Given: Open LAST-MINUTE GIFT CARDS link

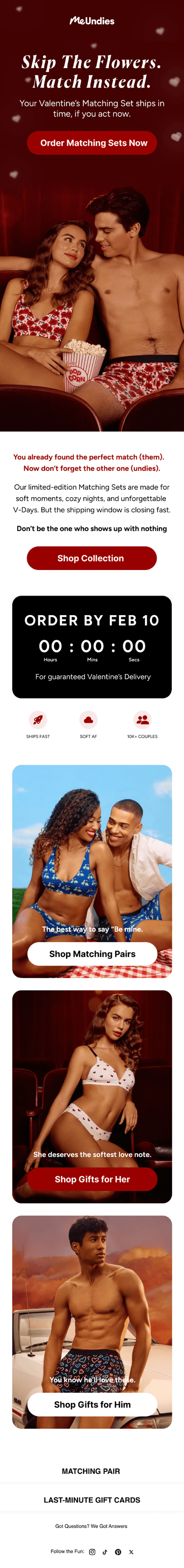Looking at the screenshot, I should pos(92,1500).
